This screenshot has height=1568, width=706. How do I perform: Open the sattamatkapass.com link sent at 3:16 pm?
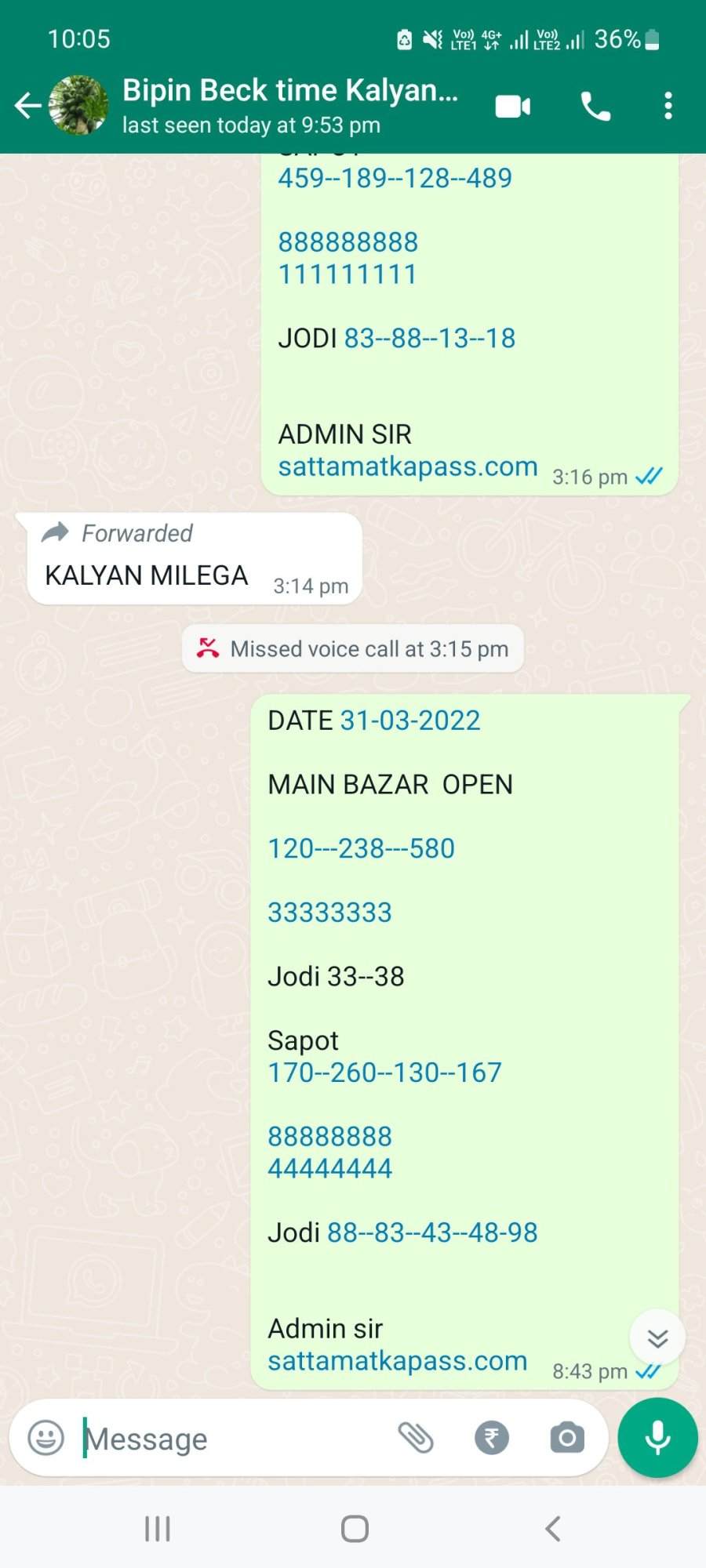coord(408,466)
